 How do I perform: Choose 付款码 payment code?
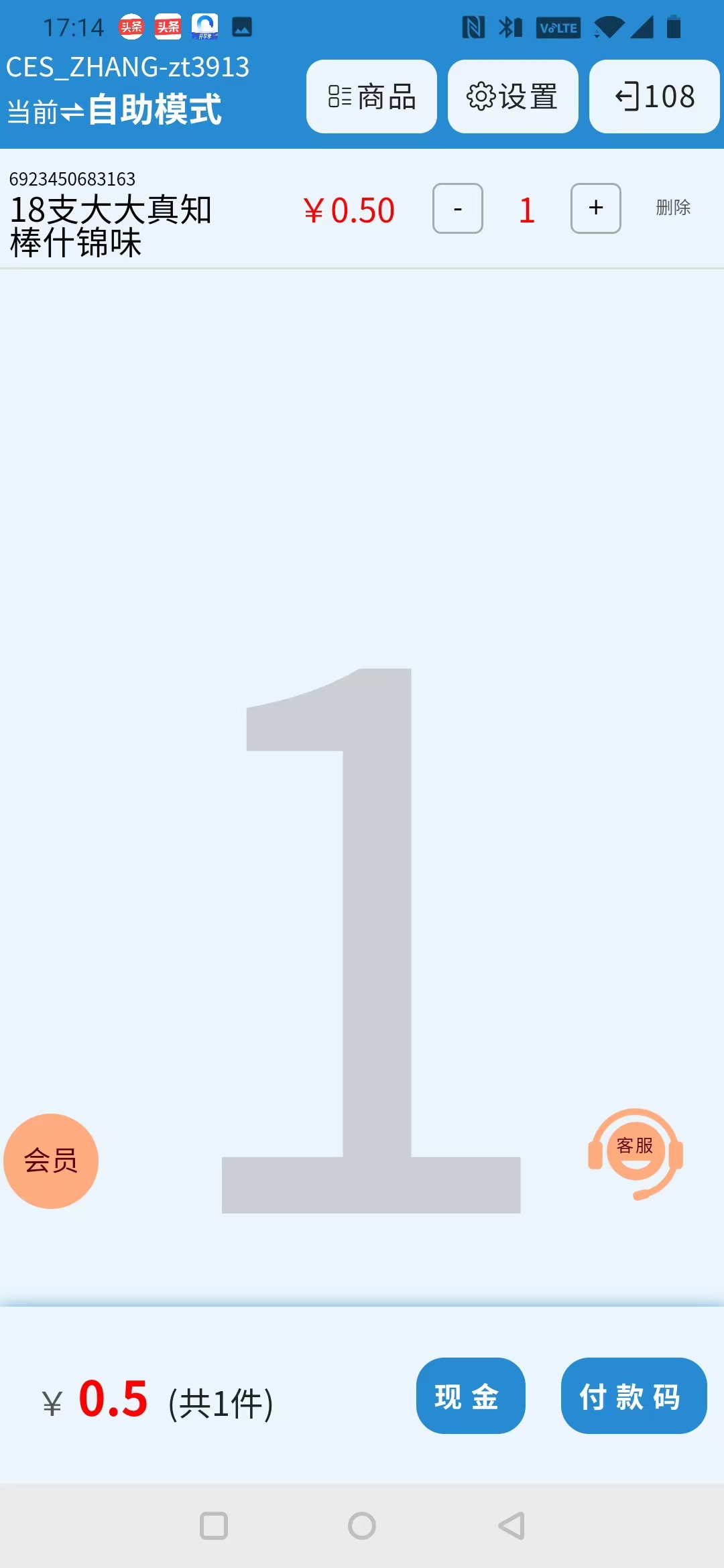633,1396
